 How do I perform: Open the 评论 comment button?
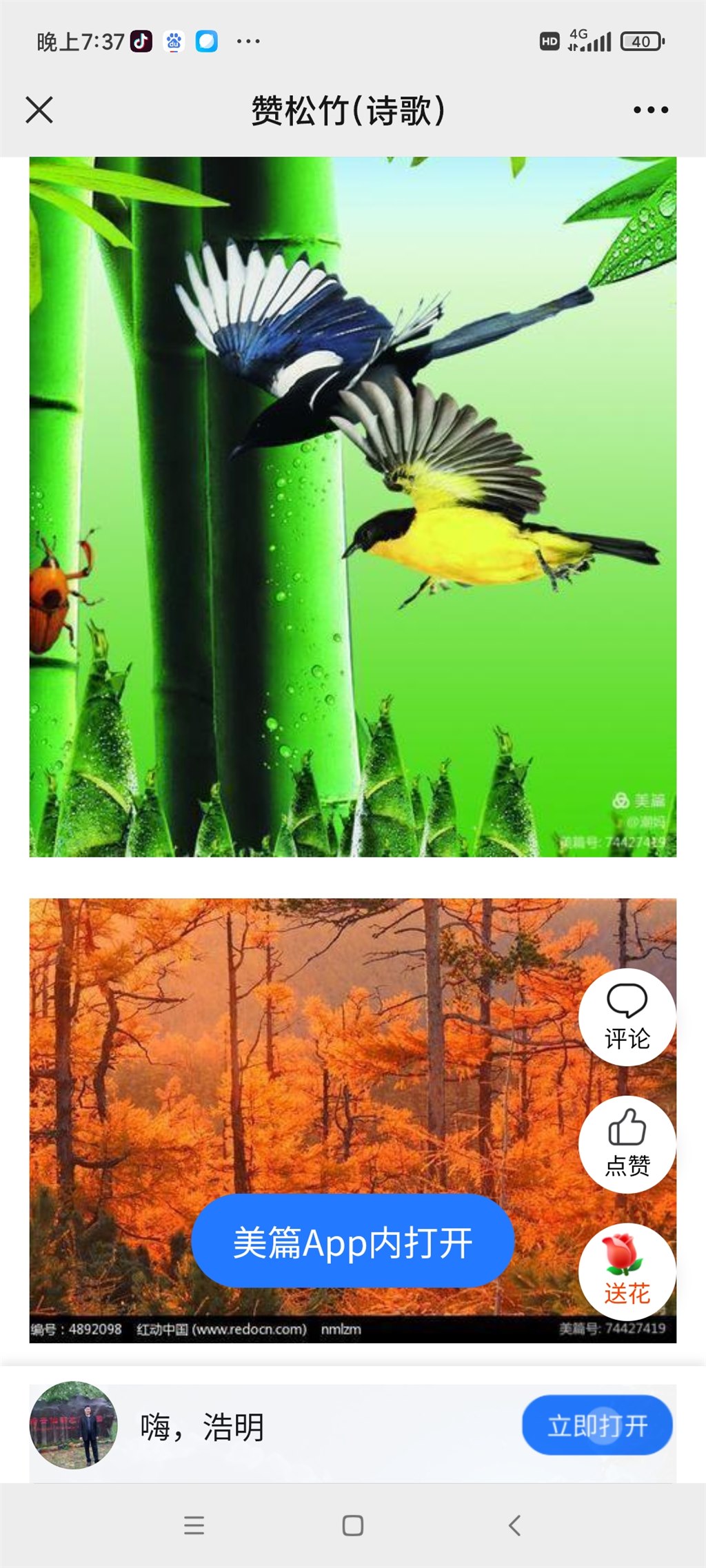[627, 1017]
